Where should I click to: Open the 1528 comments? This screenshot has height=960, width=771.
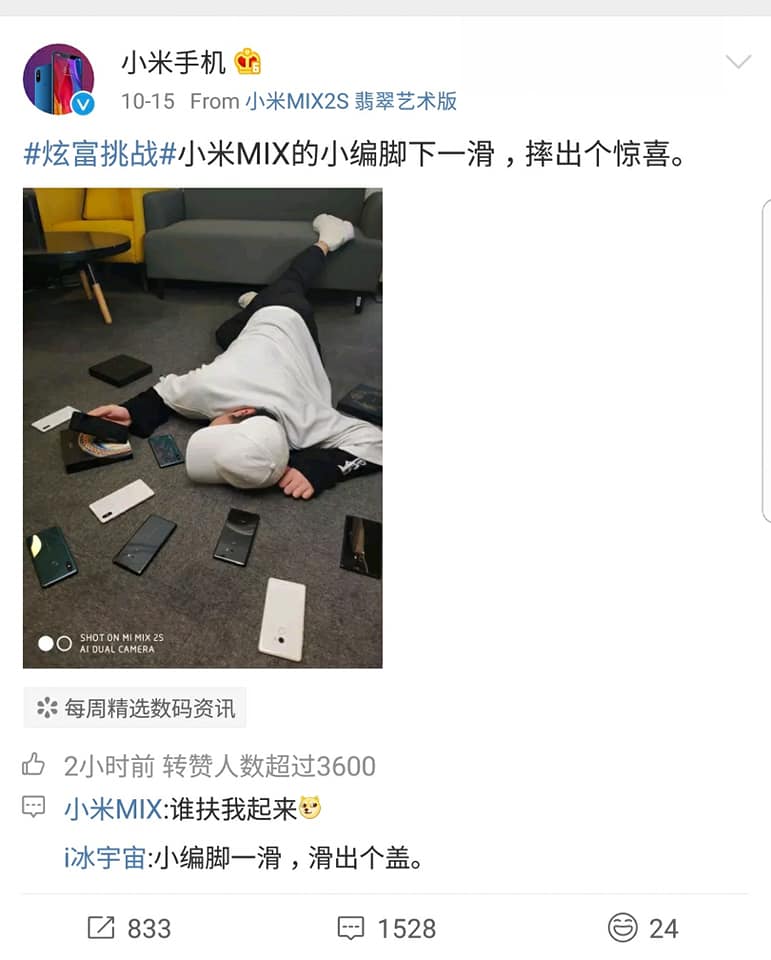[386, 928]
